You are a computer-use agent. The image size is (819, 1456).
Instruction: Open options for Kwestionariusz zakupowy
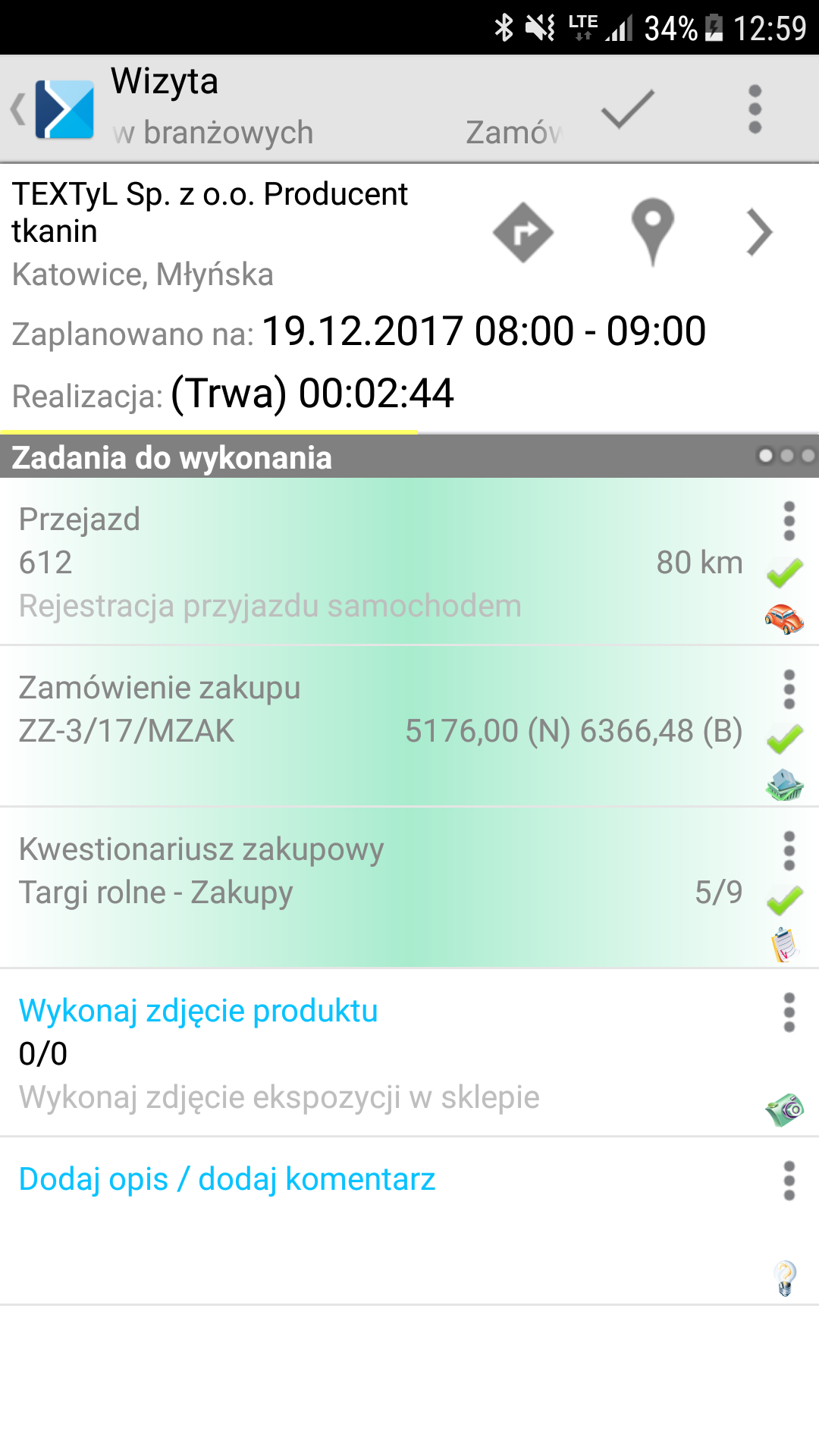click(789, 851)
